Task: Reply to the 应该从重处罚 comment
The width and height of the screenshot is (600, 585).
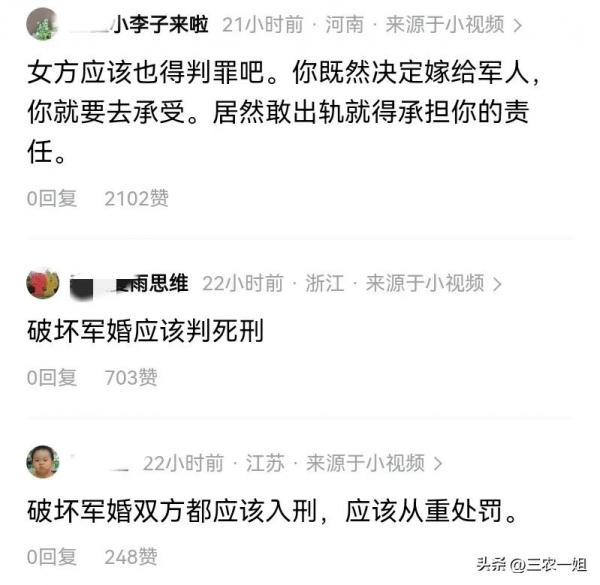Action: (52, 556)
